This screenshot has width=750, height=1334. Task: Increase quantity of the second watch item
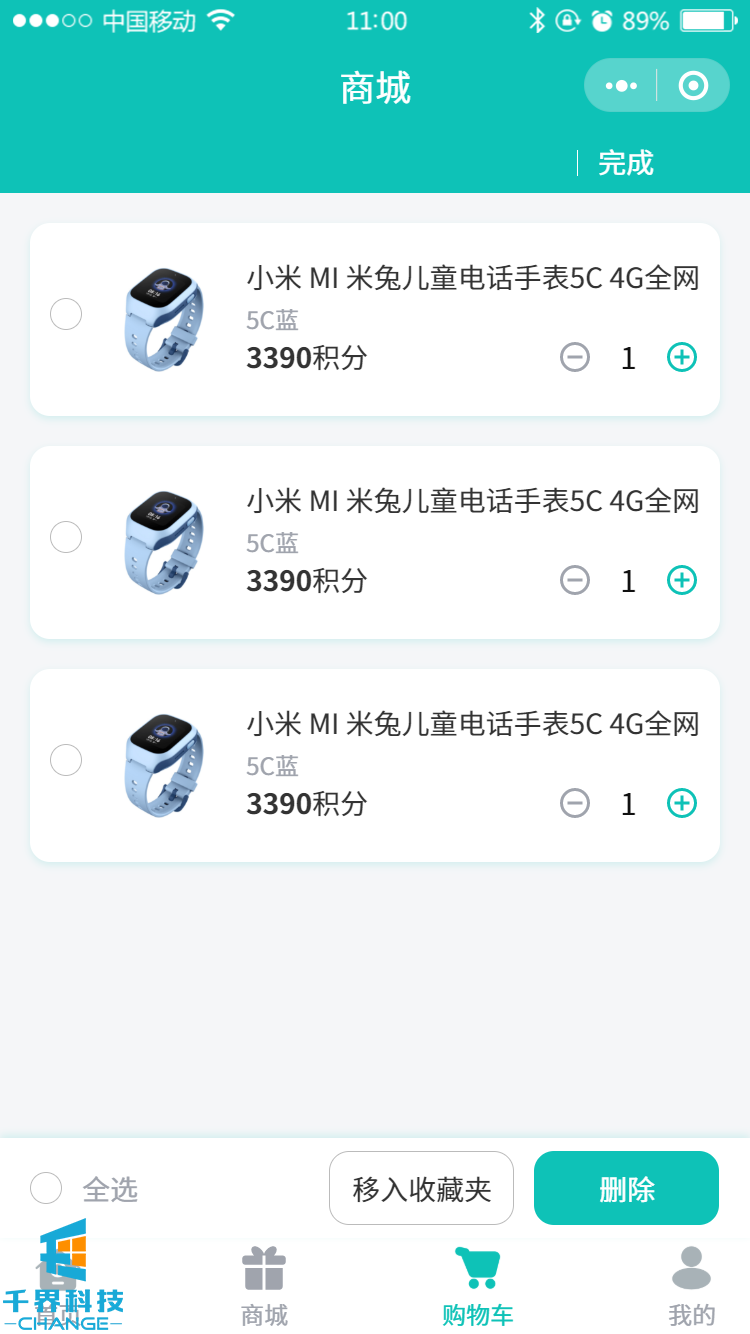click(x=682, y=580)
